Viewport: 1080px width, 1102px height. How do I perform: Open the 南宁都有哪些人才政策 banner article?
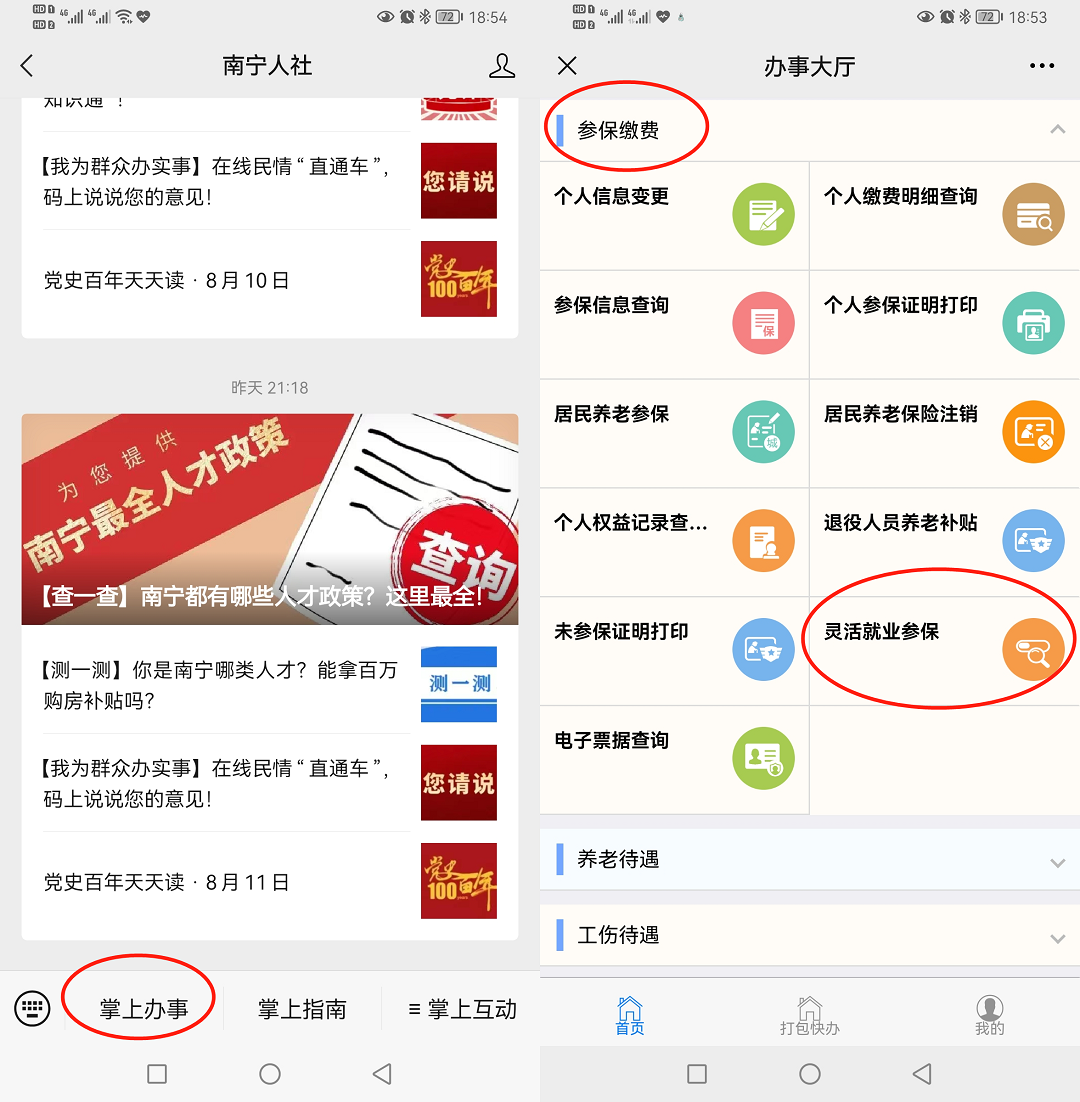270,519
